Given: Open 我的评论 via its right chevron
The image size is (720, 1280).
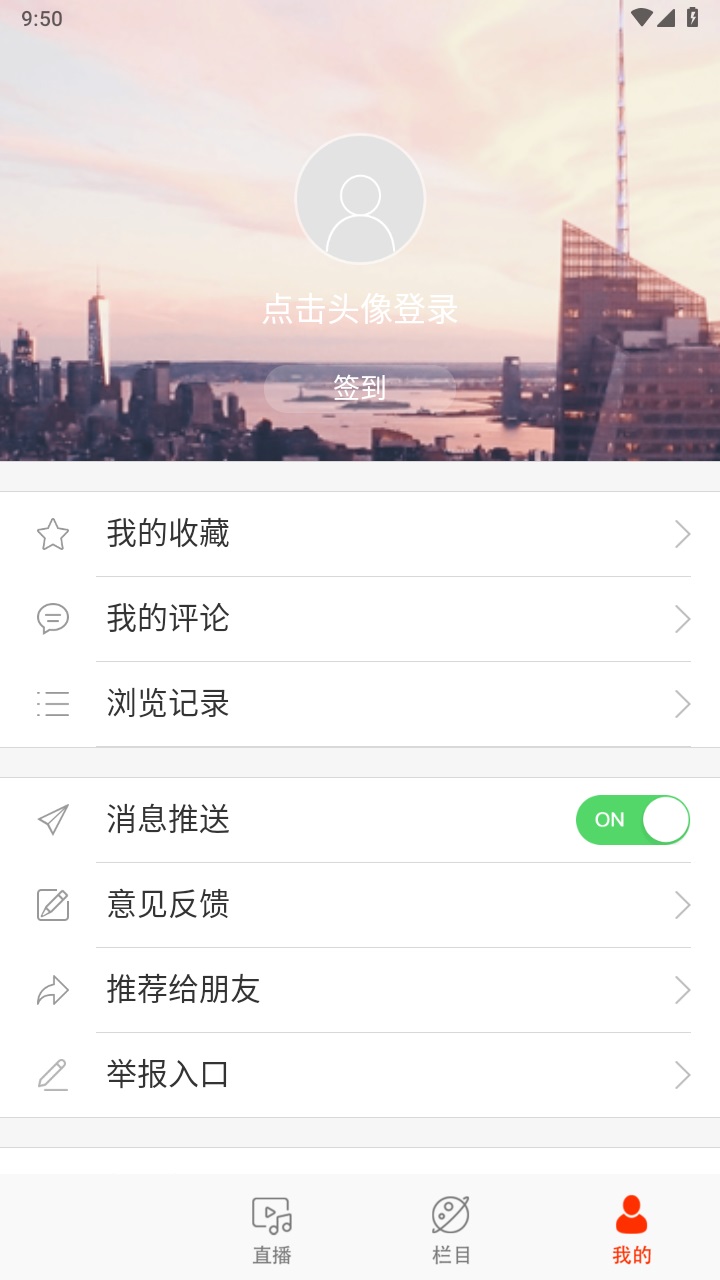Looking at the screenshot, I should pyautogui.click(x=682, y=619).
